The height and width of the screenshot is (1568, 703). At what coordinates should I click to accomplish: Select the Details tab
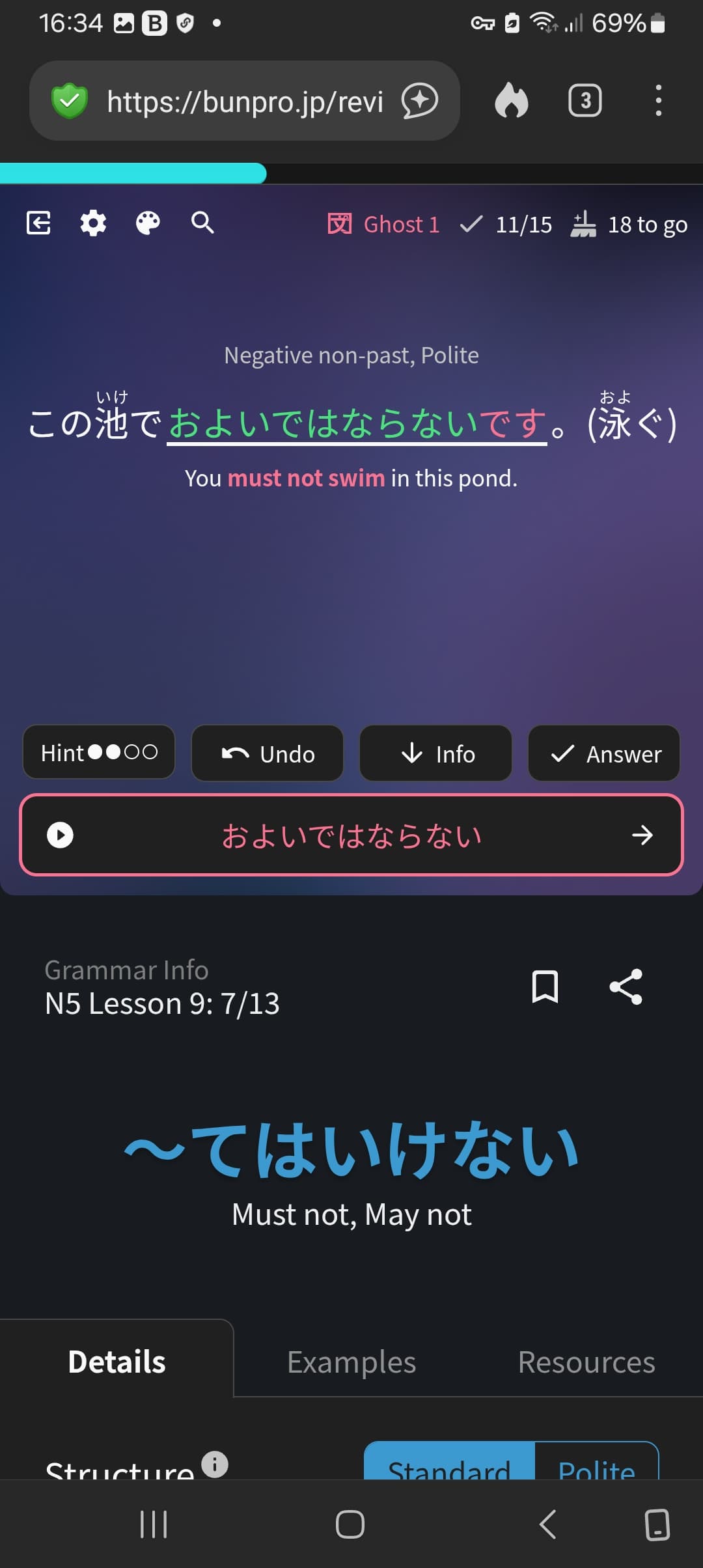[117, 1362]
